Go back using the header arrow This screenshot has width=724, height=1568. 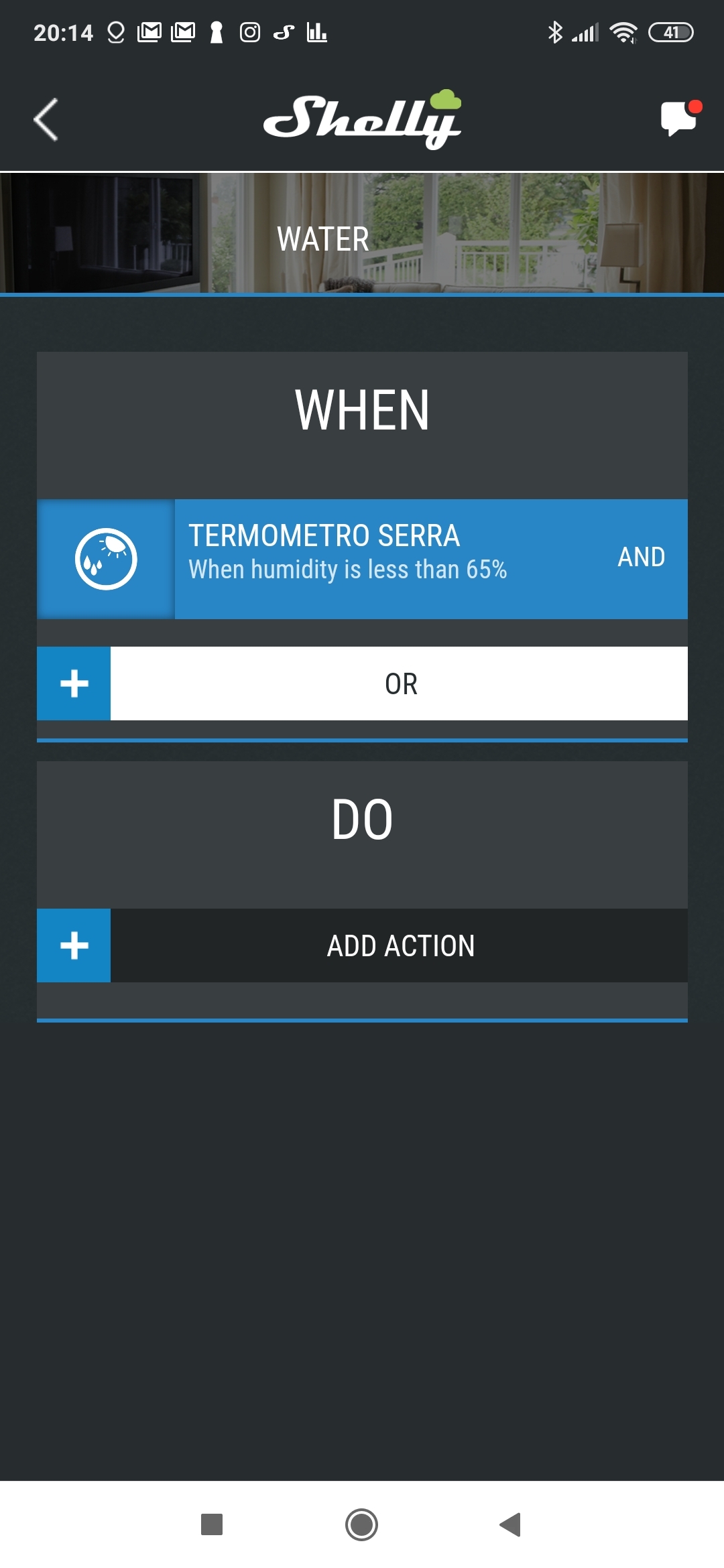46,120
